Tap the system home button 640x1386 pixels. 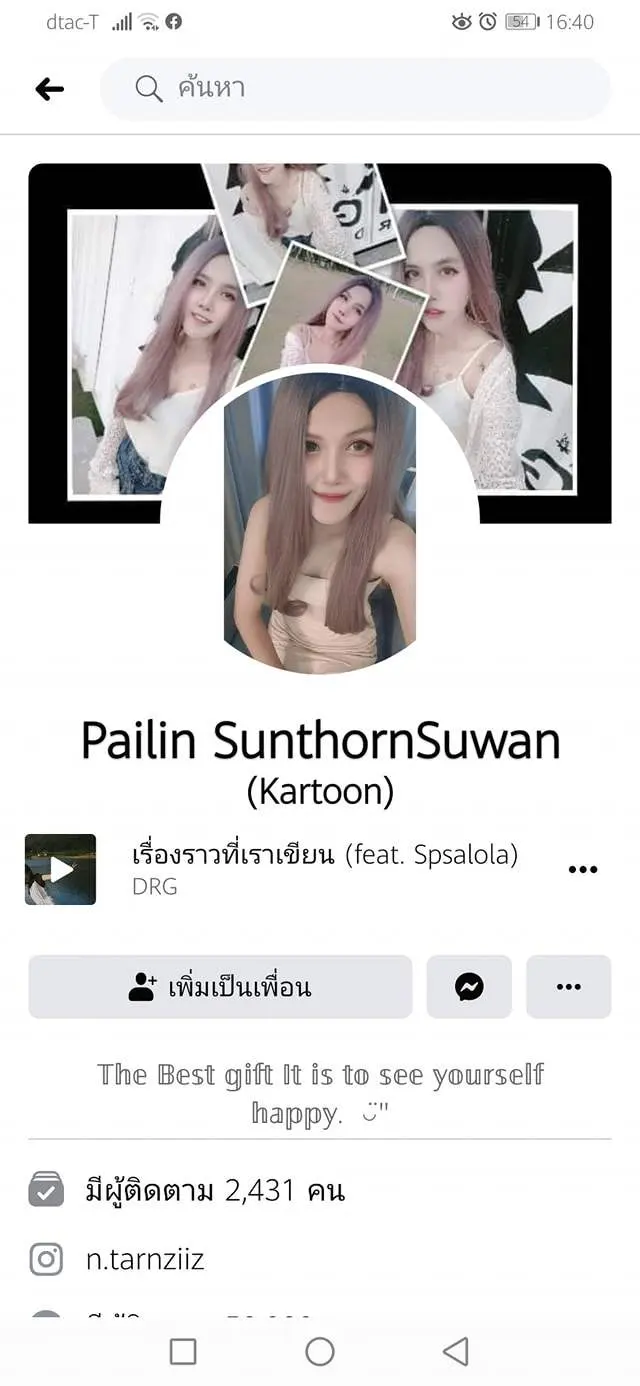point(319,1352)
